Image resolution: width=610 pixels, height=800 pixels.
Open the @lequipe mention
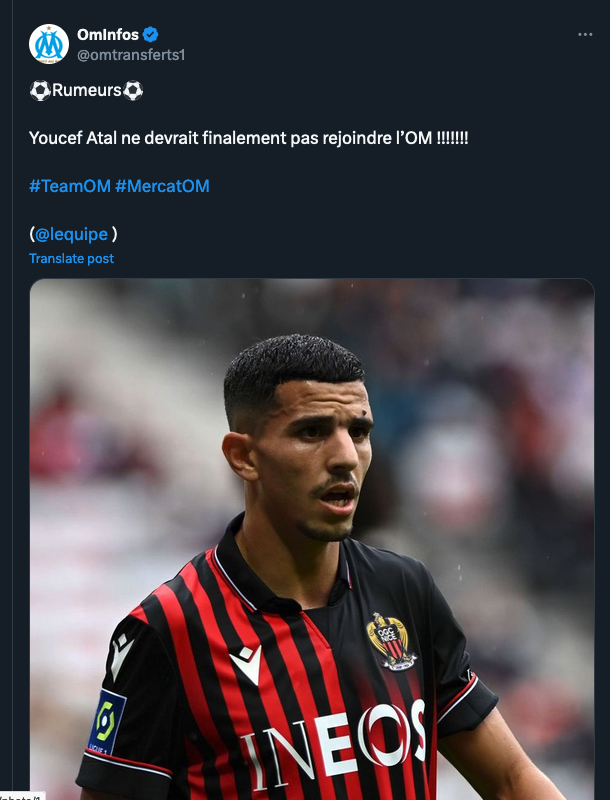71,234
